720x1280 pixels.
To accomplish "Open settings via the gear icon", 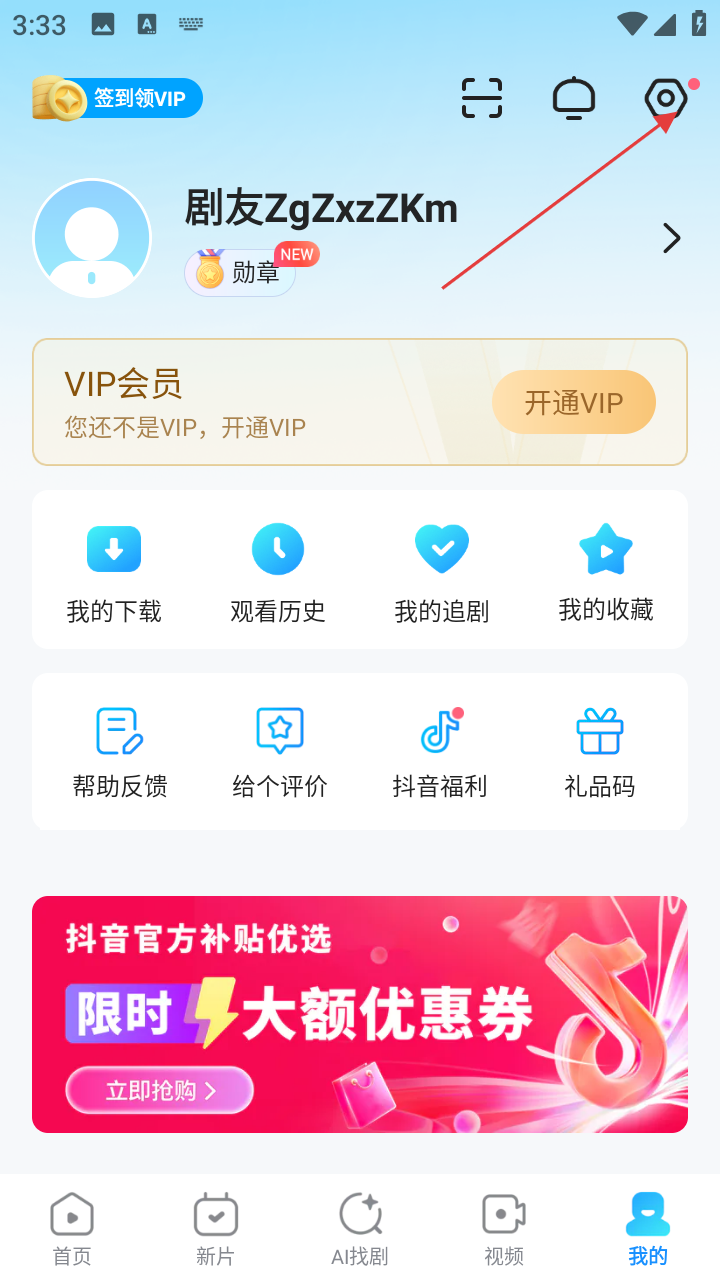I will pos(665,98).
